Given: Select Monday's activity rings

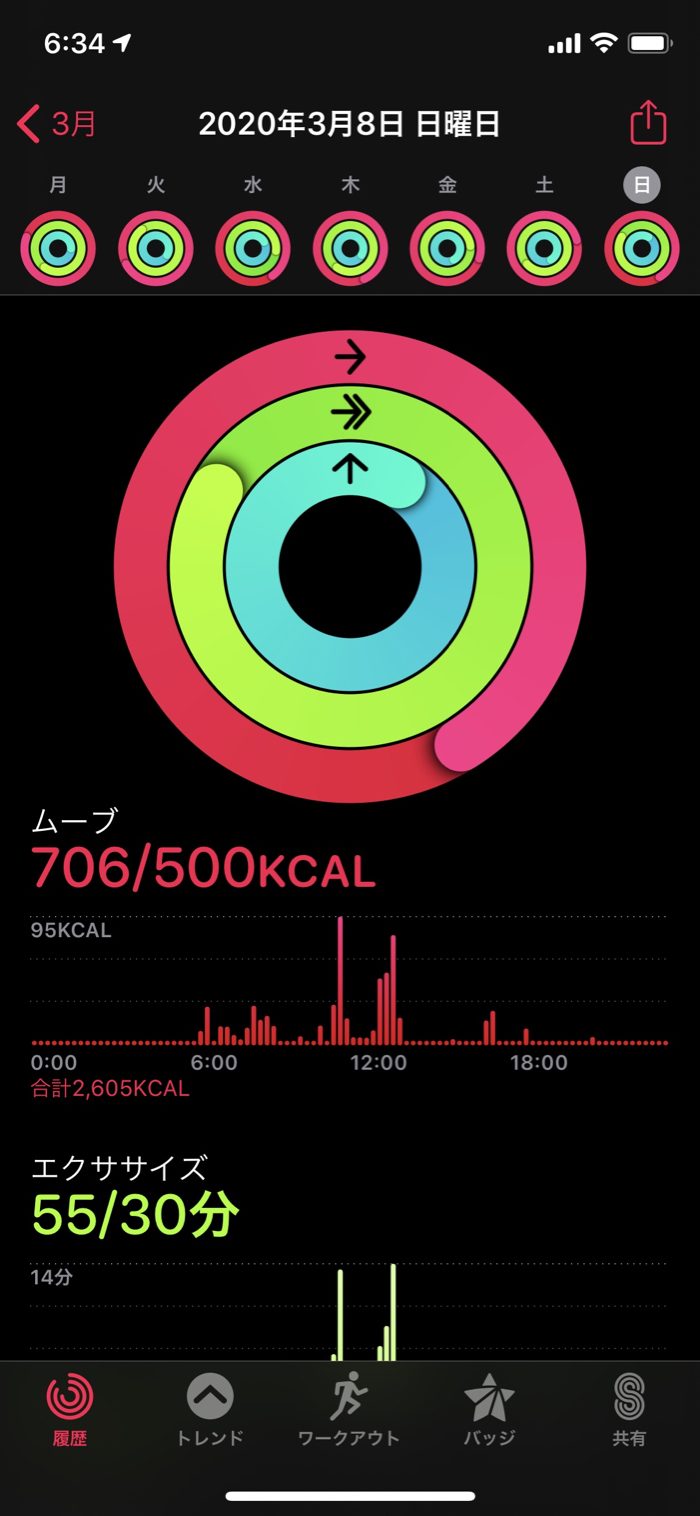Looking at the screenshot, I should pyautogui.click(x=58, y=248).
